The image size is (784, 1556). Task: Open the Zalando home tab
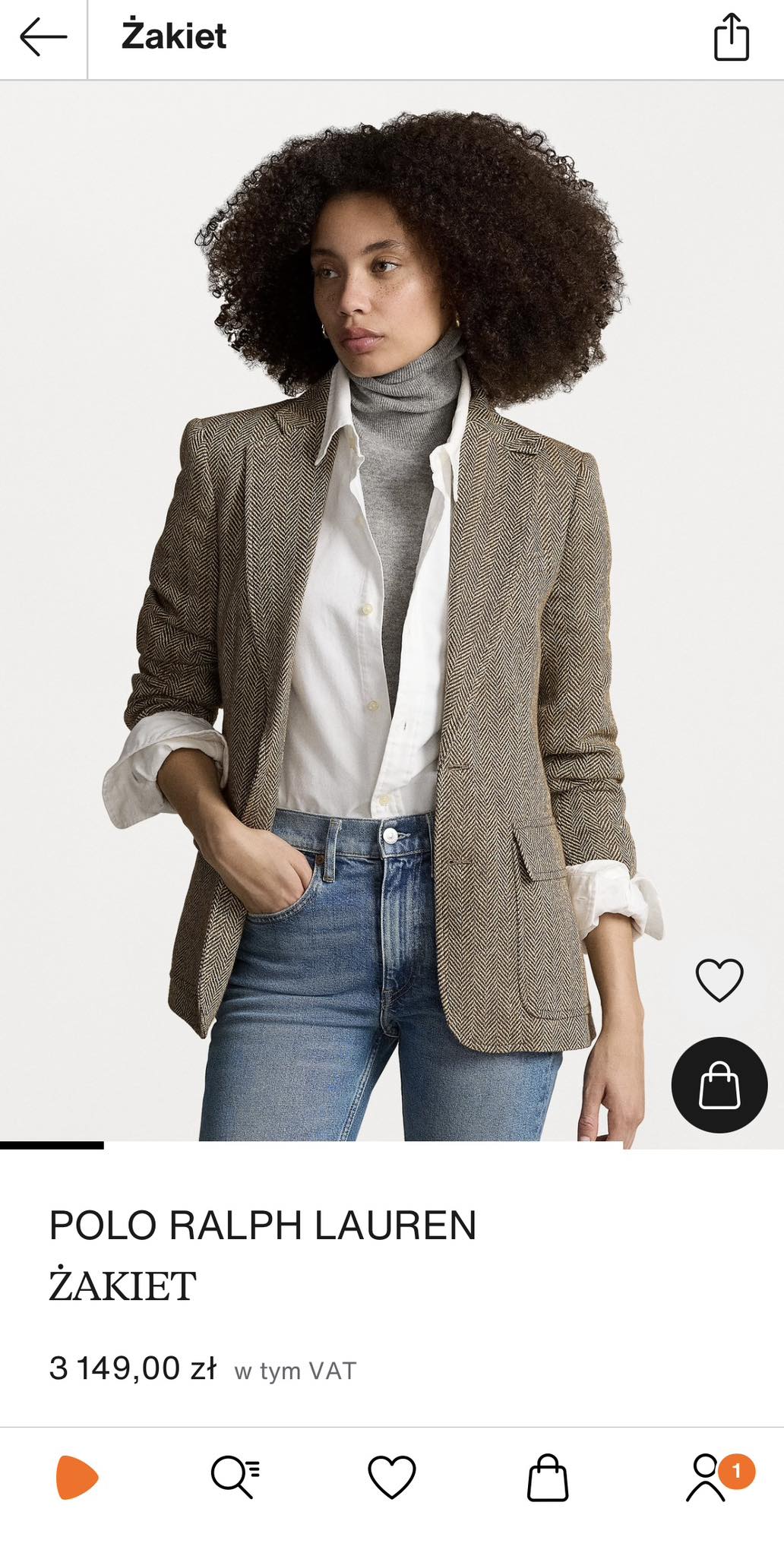coord(77,1478)
